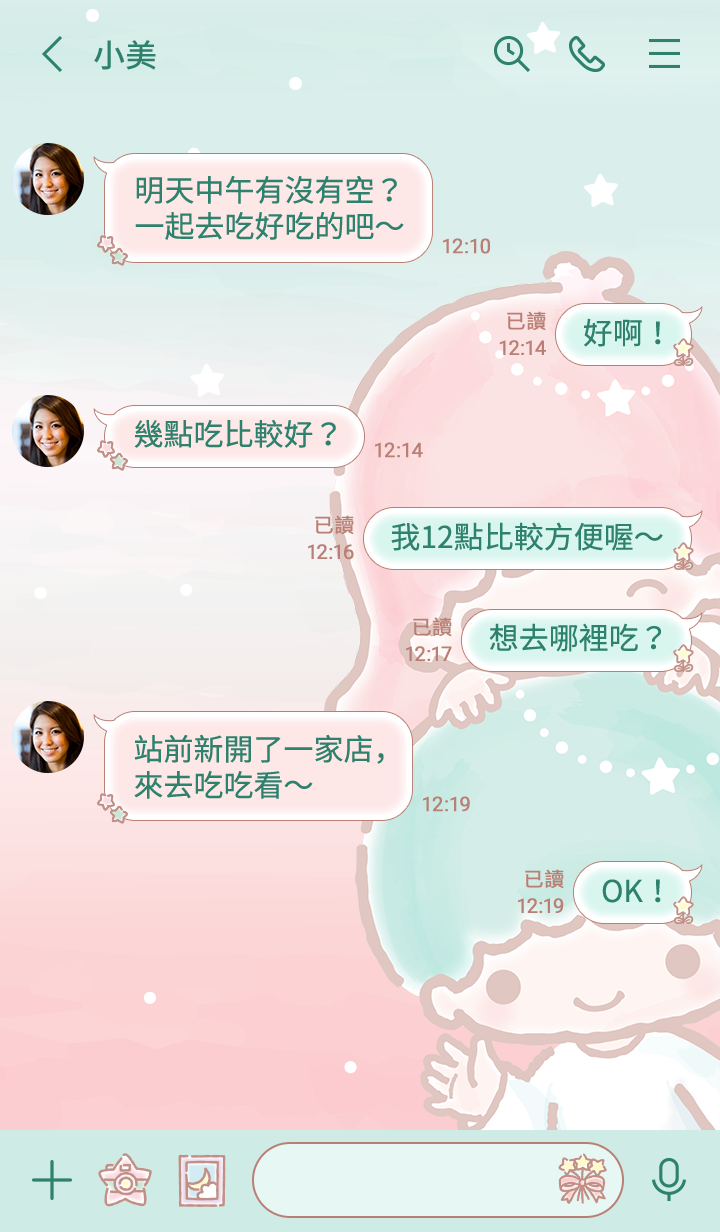This screenshot has width=720, height=1232.
Task: Open the sticker bow icon
Action: click(x=582, y=1179)
